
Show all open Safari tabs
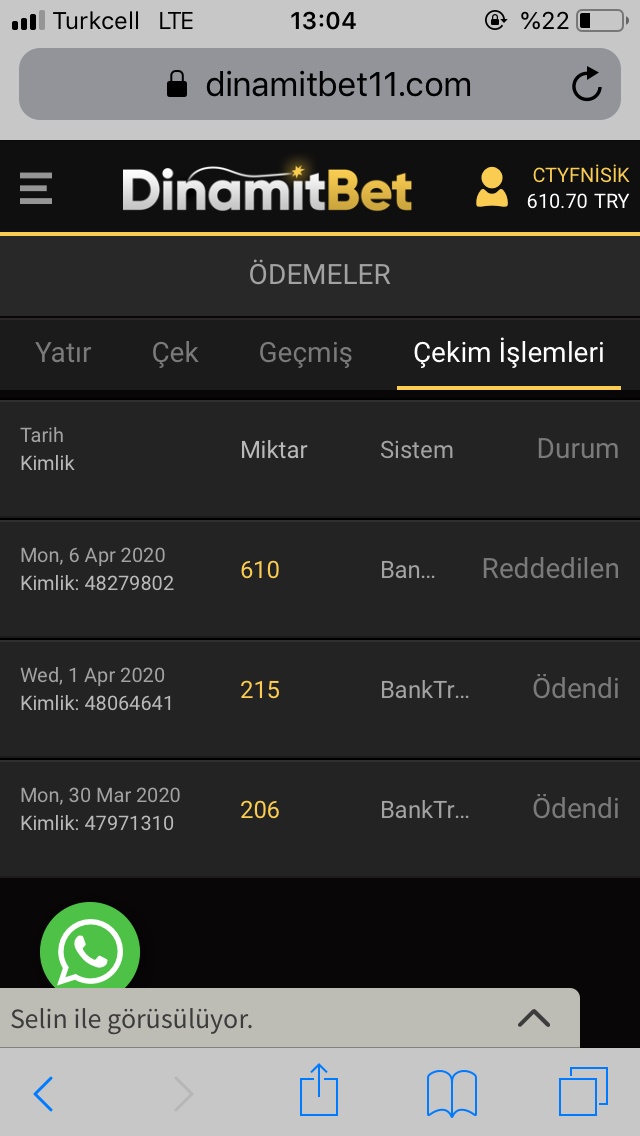click(583, 1091)
